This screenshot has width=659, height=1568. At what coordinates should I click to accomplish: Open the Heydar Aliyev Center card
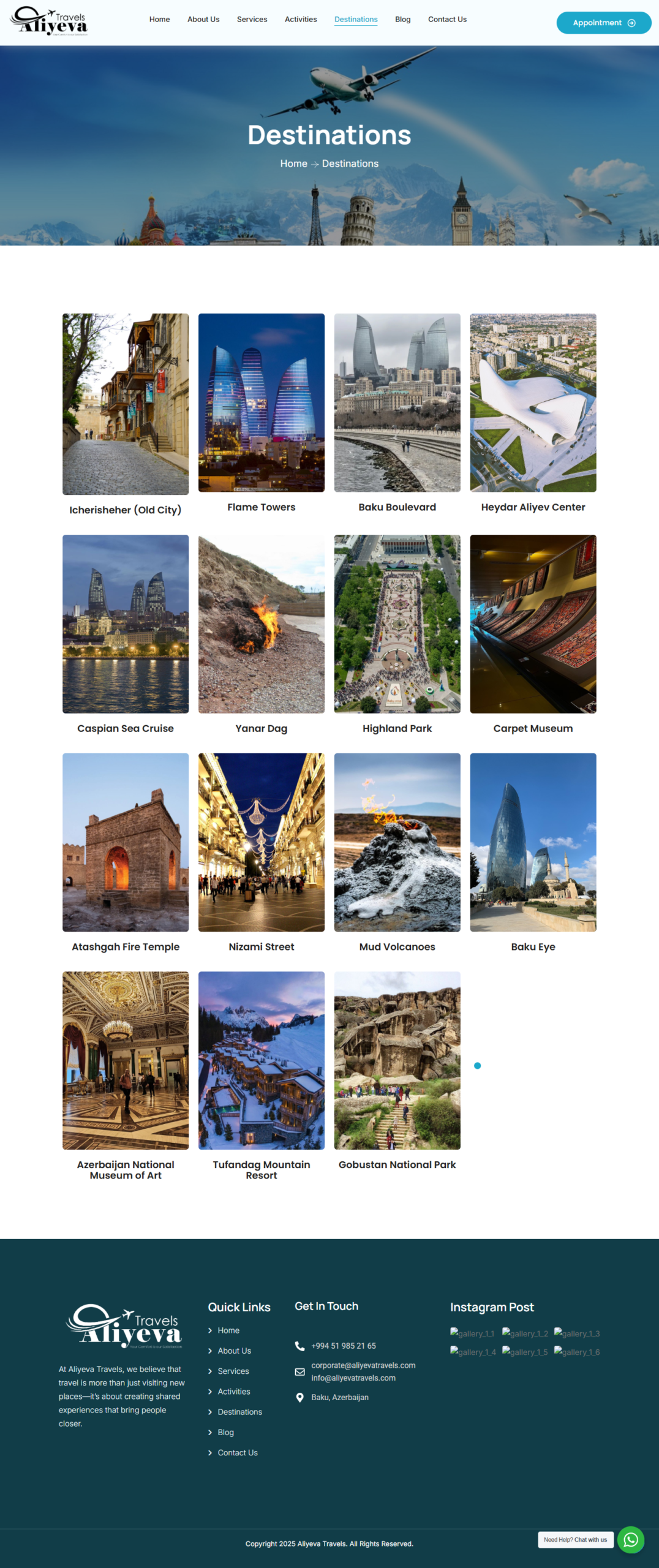tap(533, 402)
